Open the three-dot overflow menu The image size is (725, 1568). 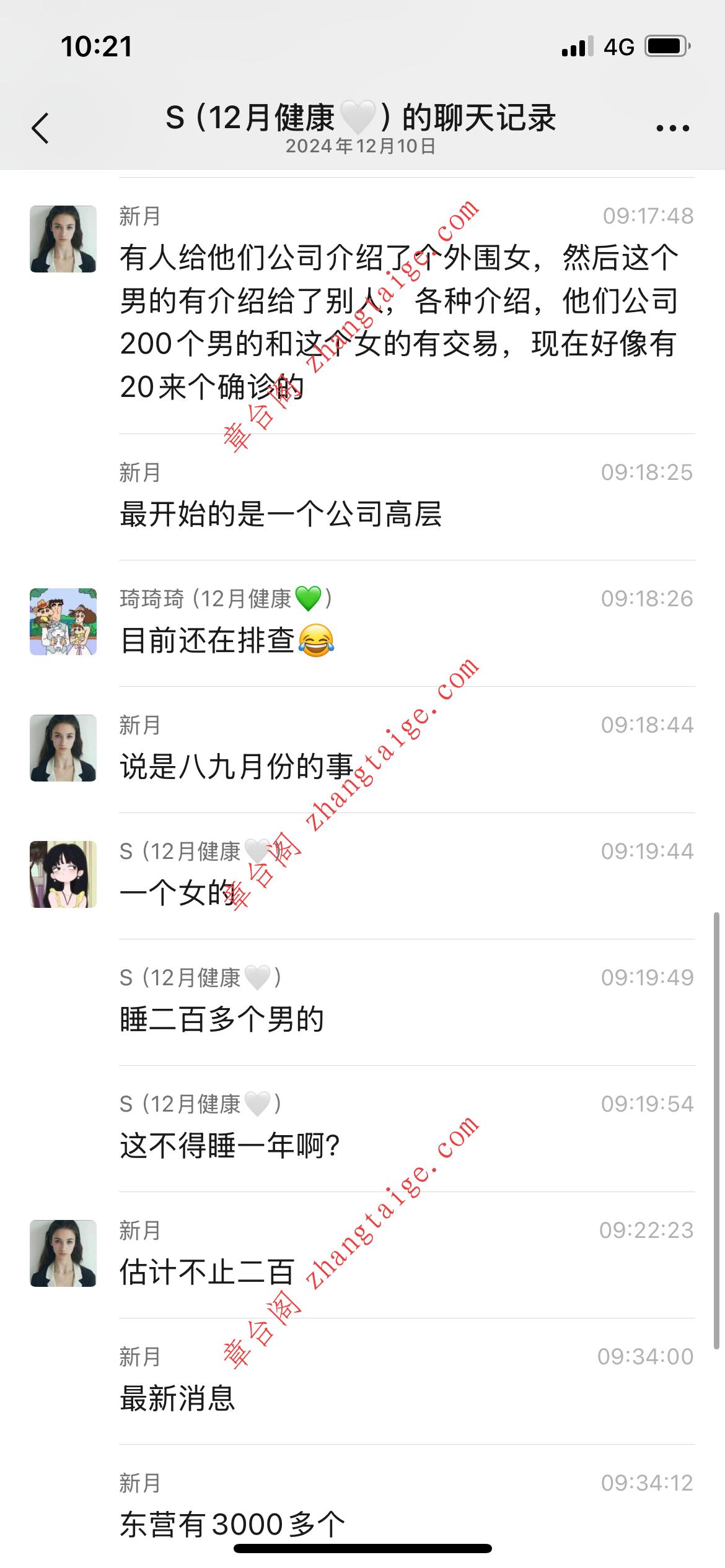672,128
